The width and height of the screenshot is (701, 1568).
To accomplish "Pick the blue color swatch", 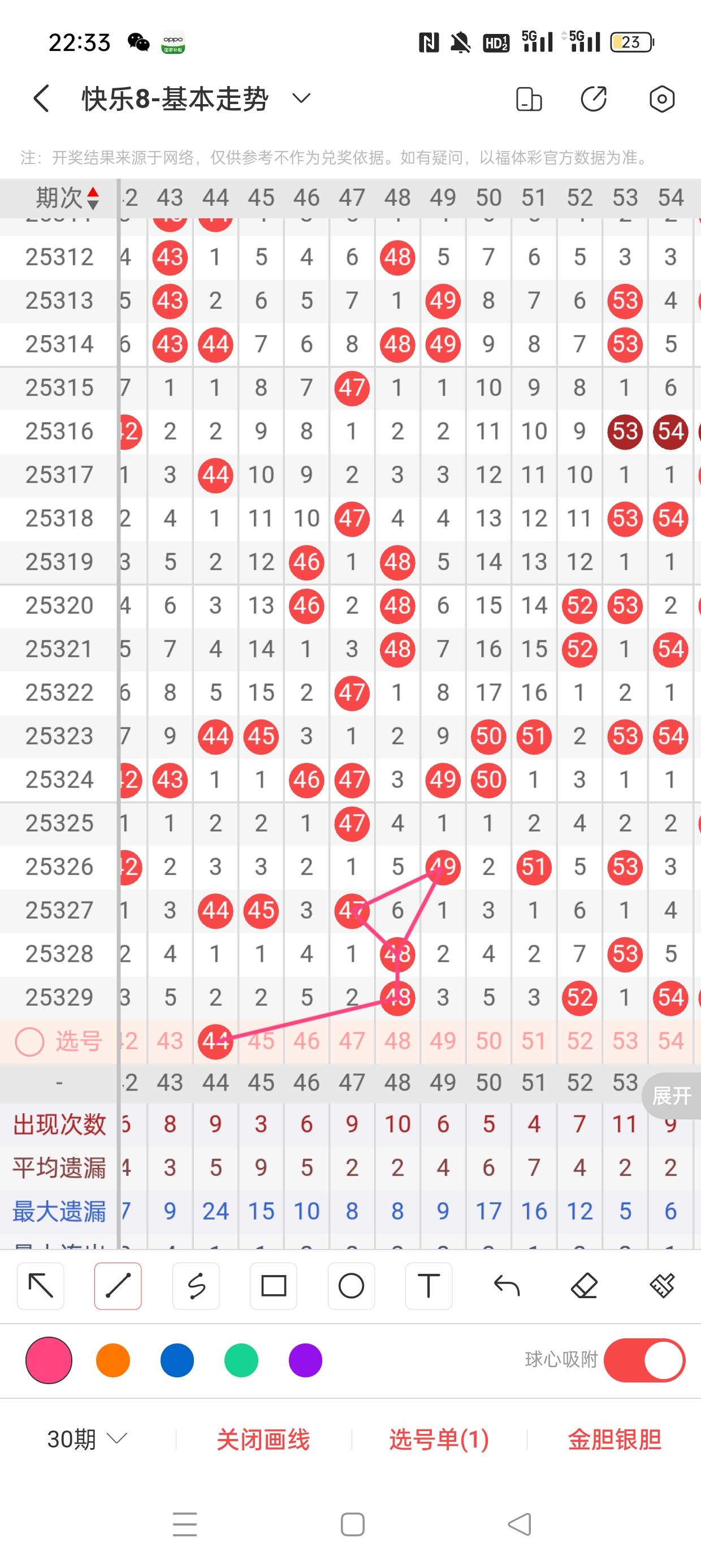I will [x=177, y=1360].
